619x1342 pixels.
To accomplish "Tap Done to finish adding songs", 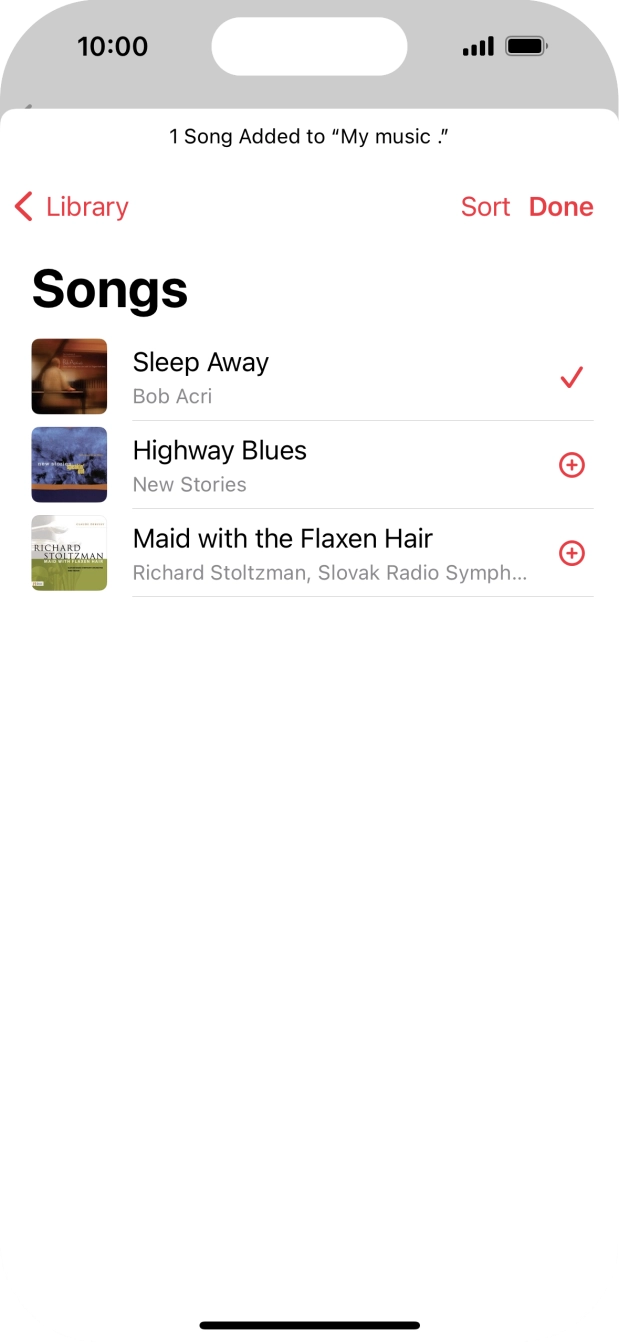I will pyautogui.click(x=561, y=207).
